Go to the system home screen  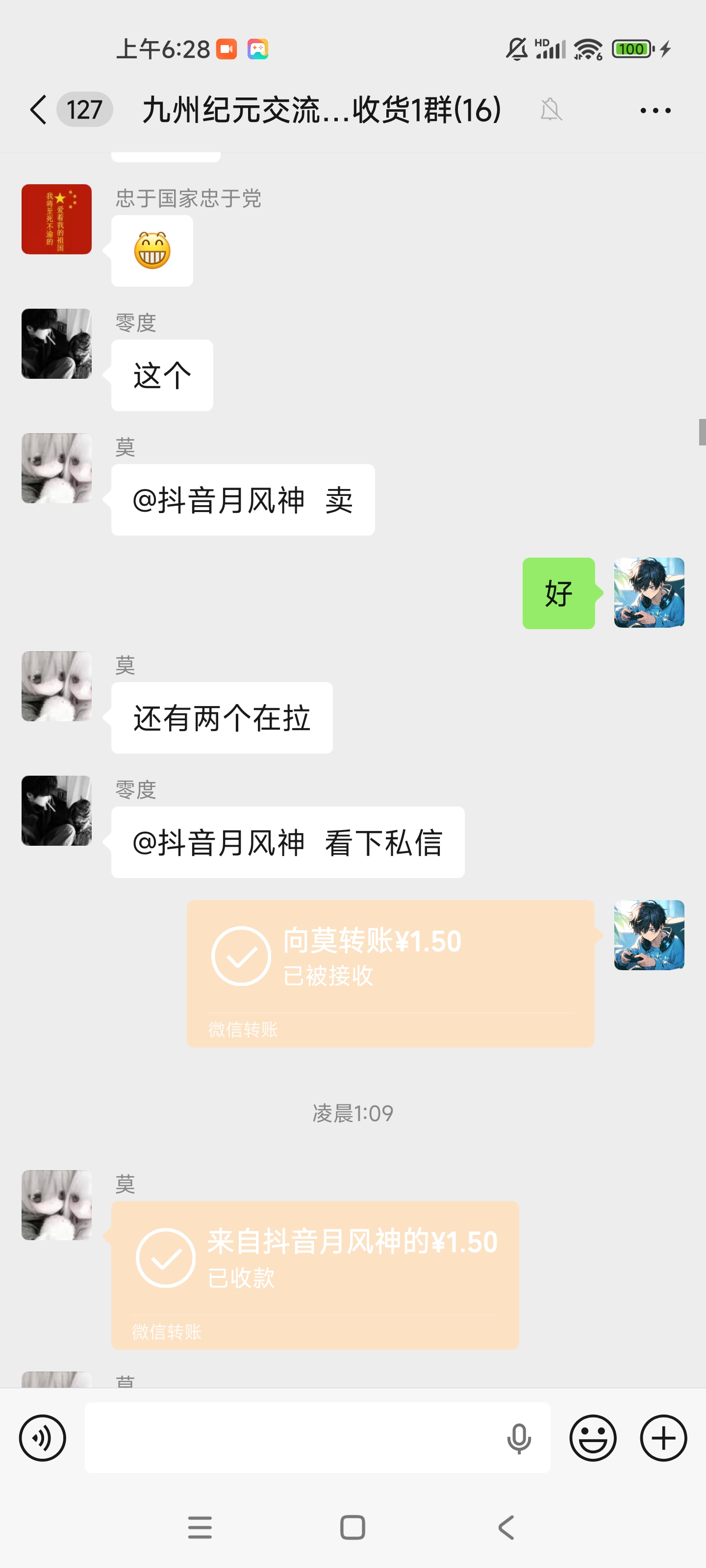[352, 1527]
